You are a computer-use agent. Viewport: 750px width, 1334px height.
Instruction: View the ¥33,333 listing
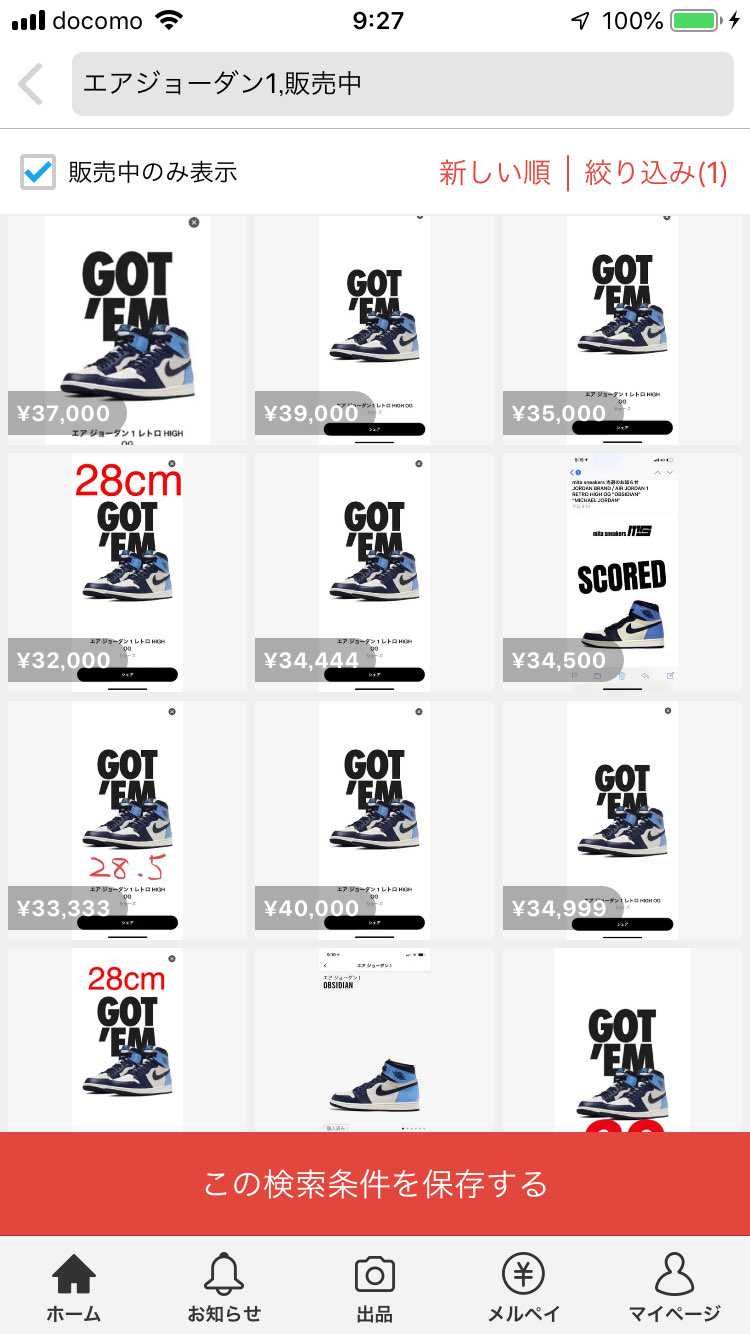127,820
